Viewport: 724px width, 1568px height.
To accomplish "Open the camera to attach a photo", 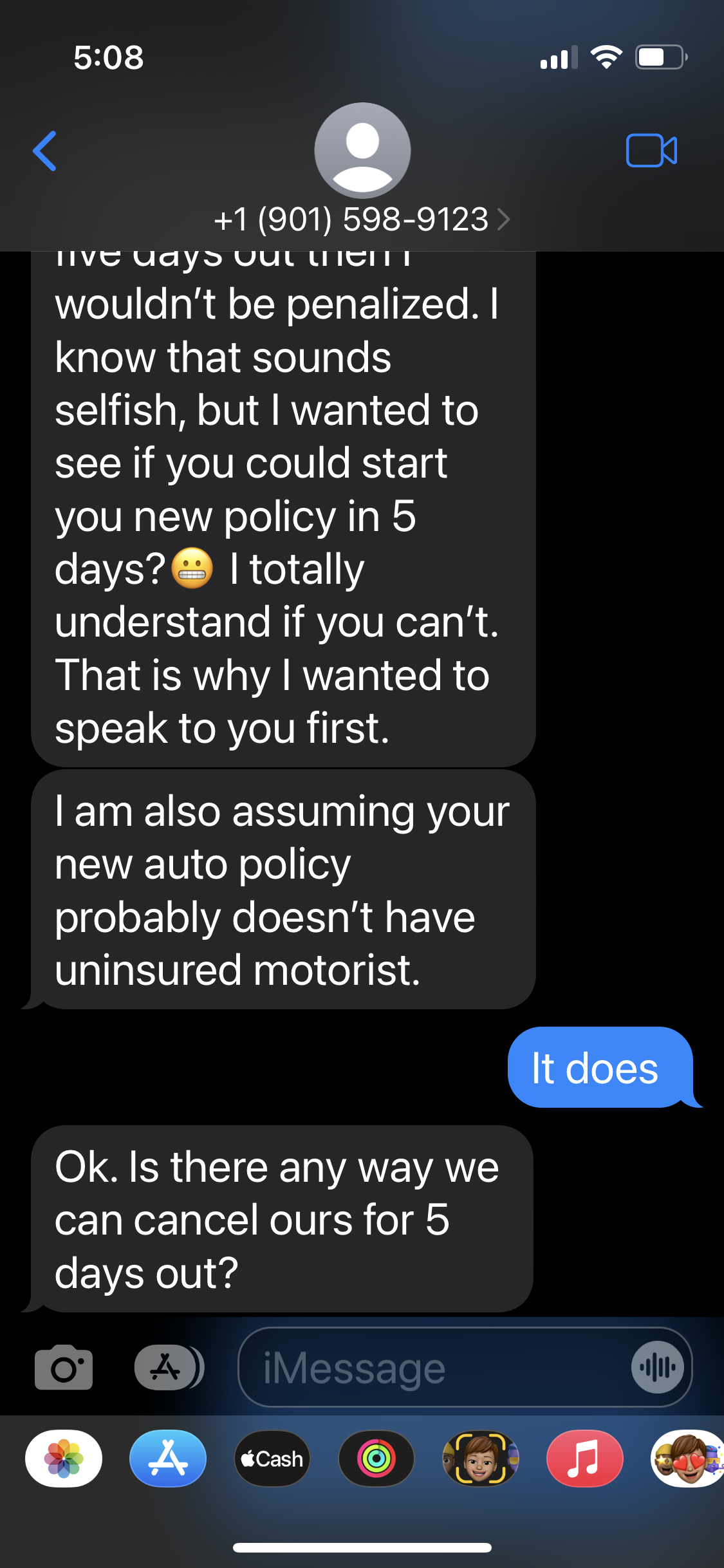I will pyautogui.click(x=63, y=1368).
